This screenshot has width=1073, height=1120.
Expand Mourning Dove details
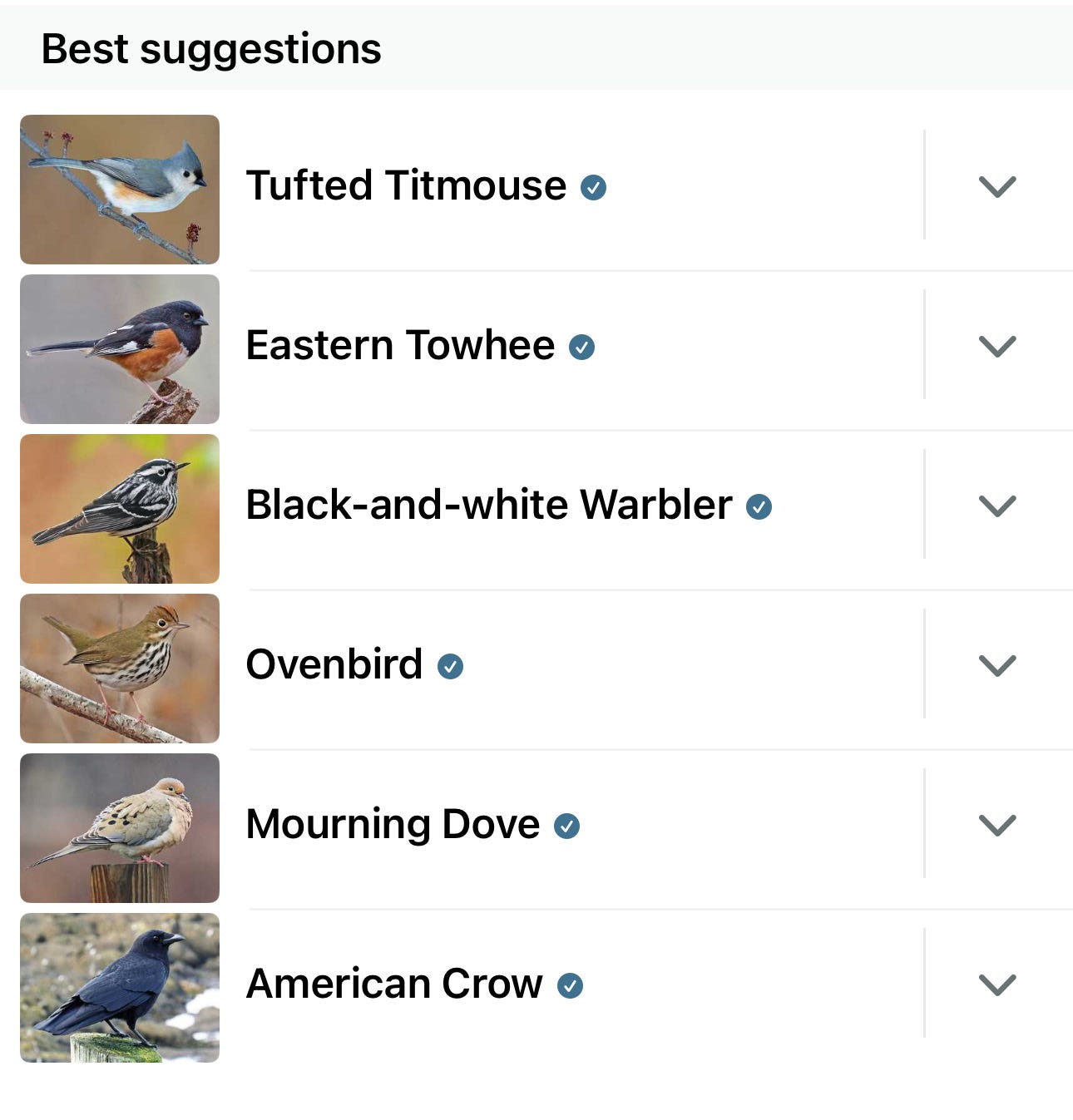pos(997,825)
